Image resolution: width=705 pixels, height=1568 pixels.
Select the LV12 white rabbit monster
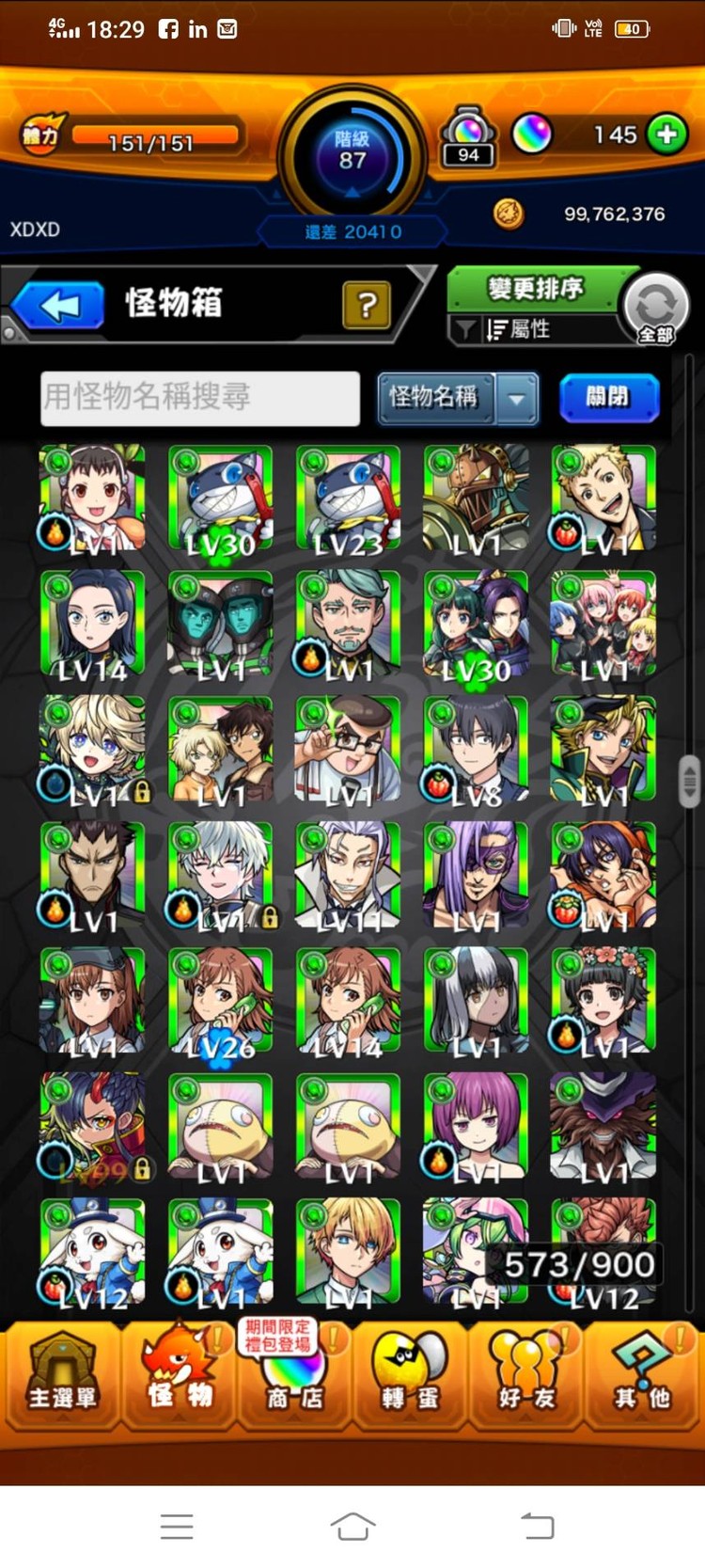92,1252
